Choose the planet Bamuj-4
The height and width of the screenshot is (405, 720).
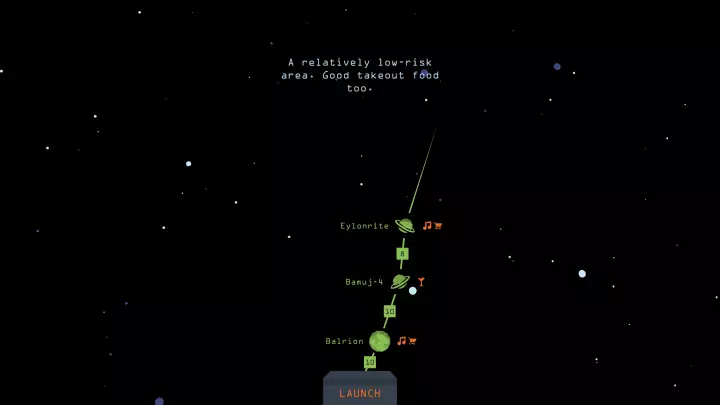coord(400,282)
